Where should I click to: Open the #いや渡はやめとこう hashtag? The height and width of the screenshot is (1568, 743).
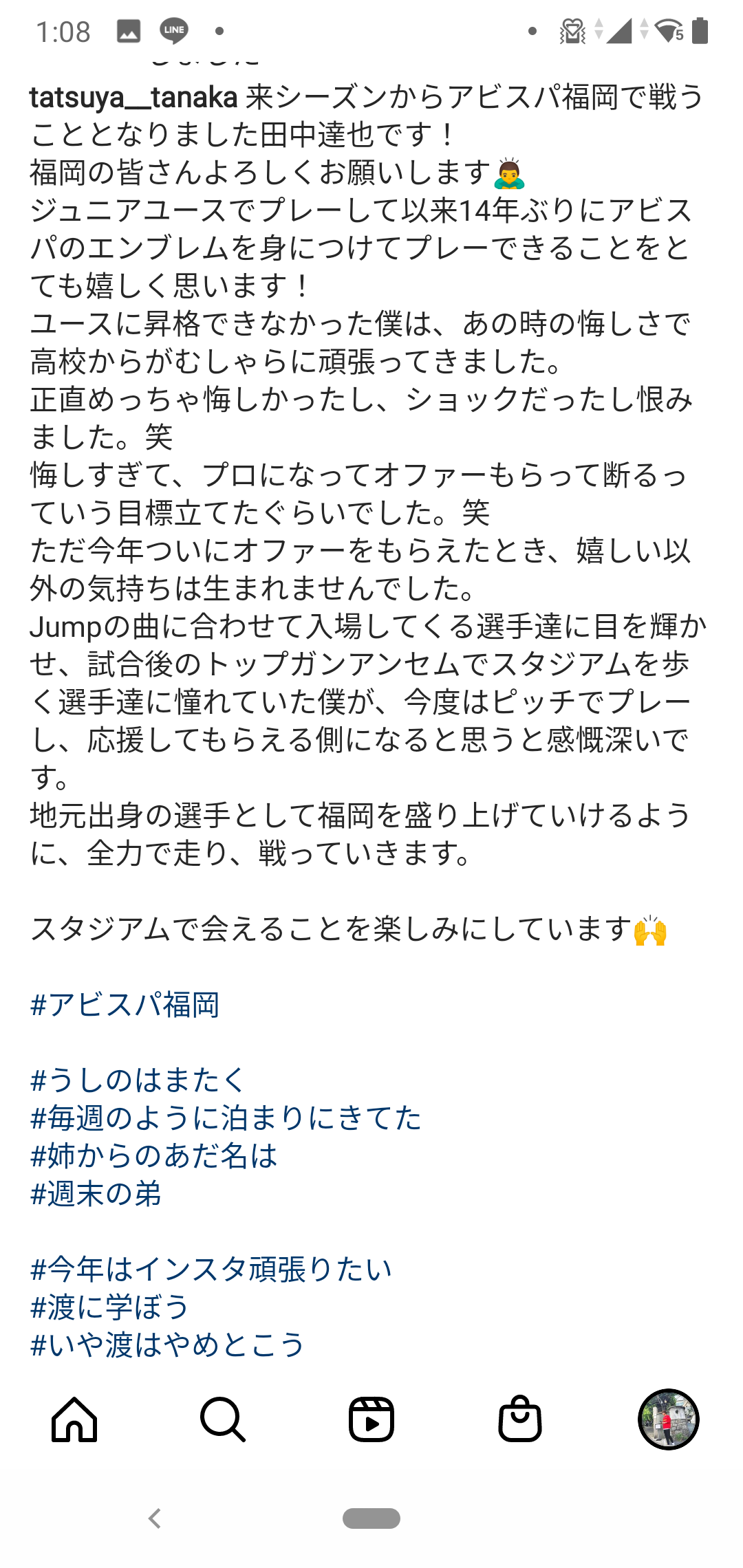[x=168, y=1345]
